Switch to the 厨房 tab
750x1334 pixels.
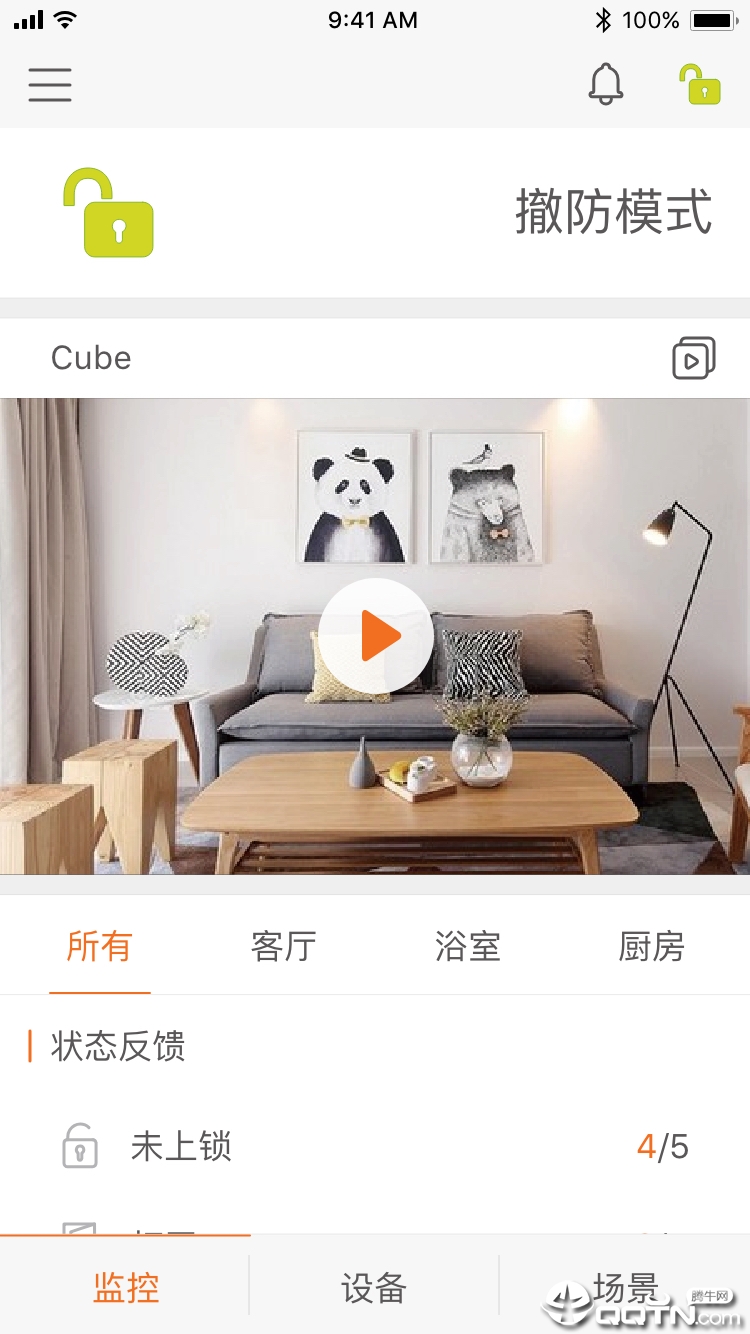651,946
